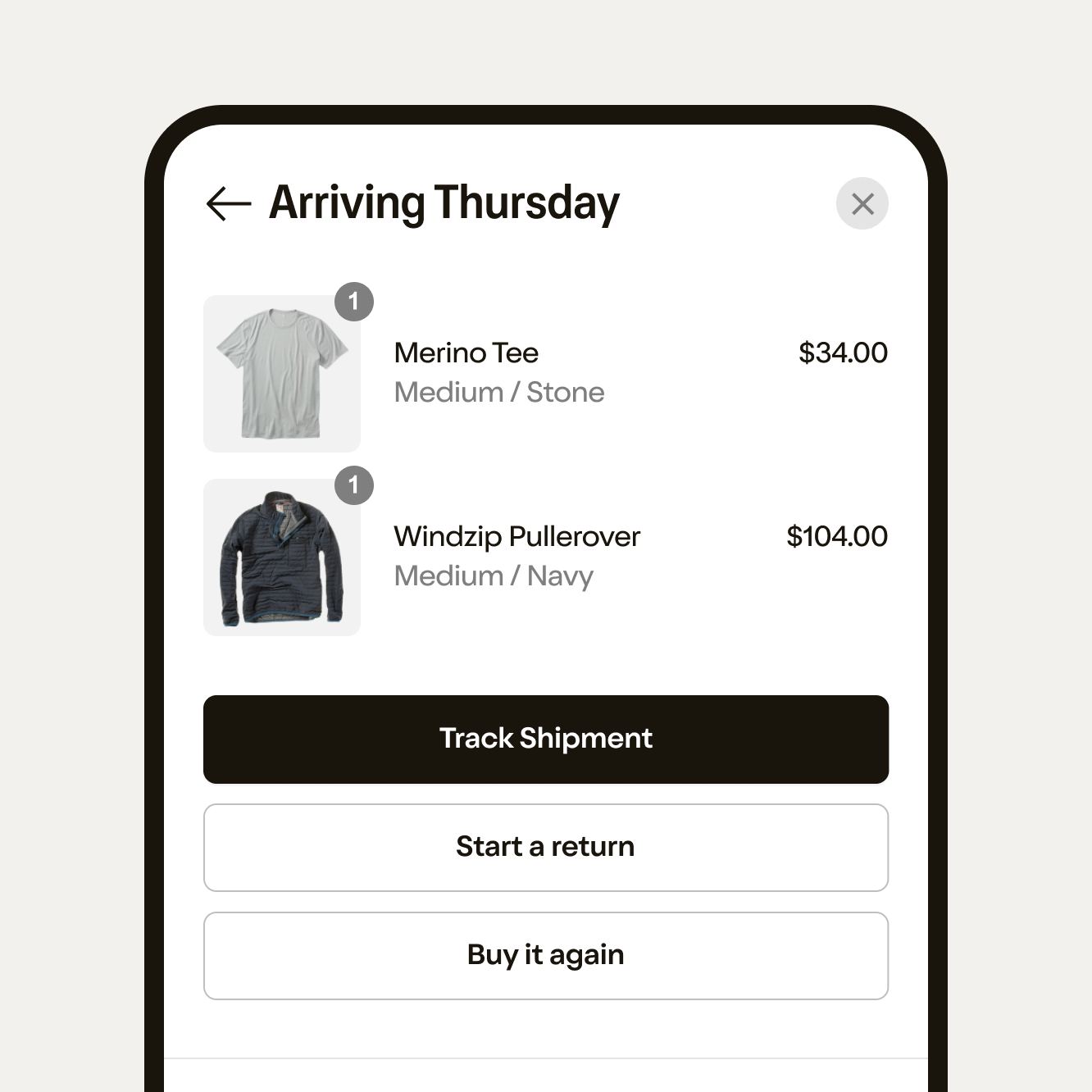1092x1092 pixels.
Task: Select Buy it again
Action: point(546,955)
